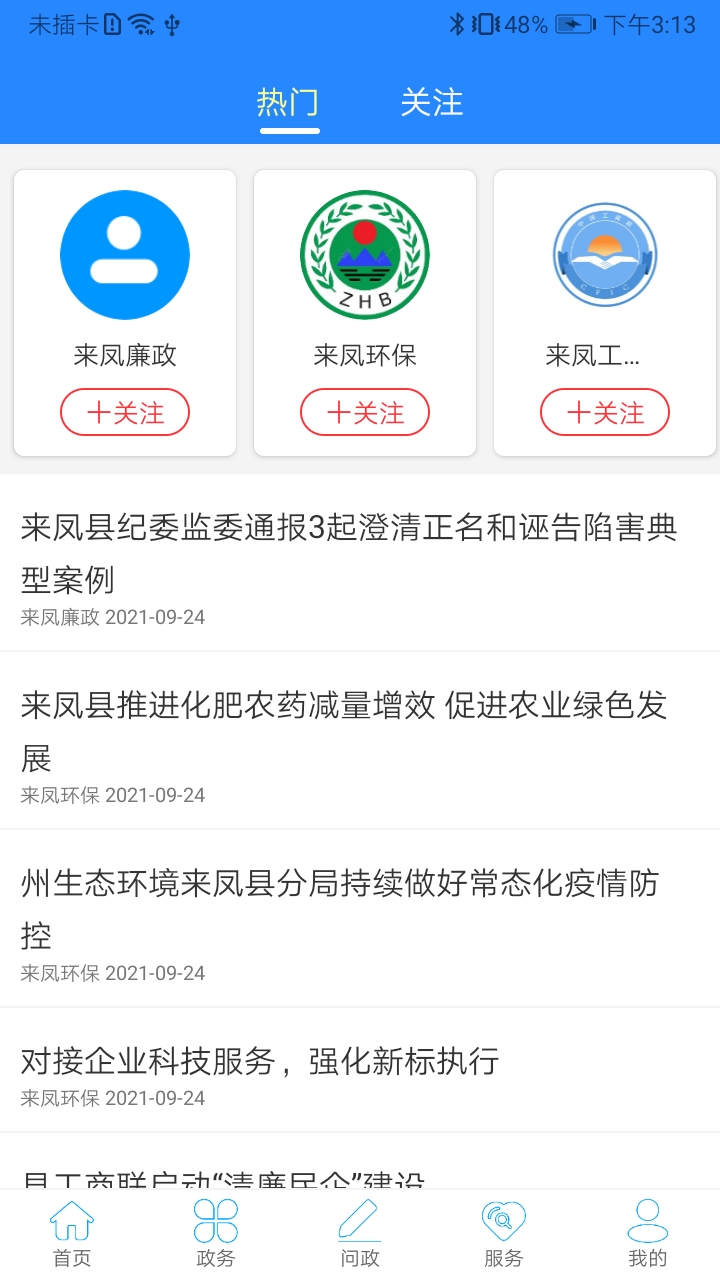Open the 化肥农药减量增效 article
Image resolution: width=720 pixels, height=1280 pixels.
(350, 725)
